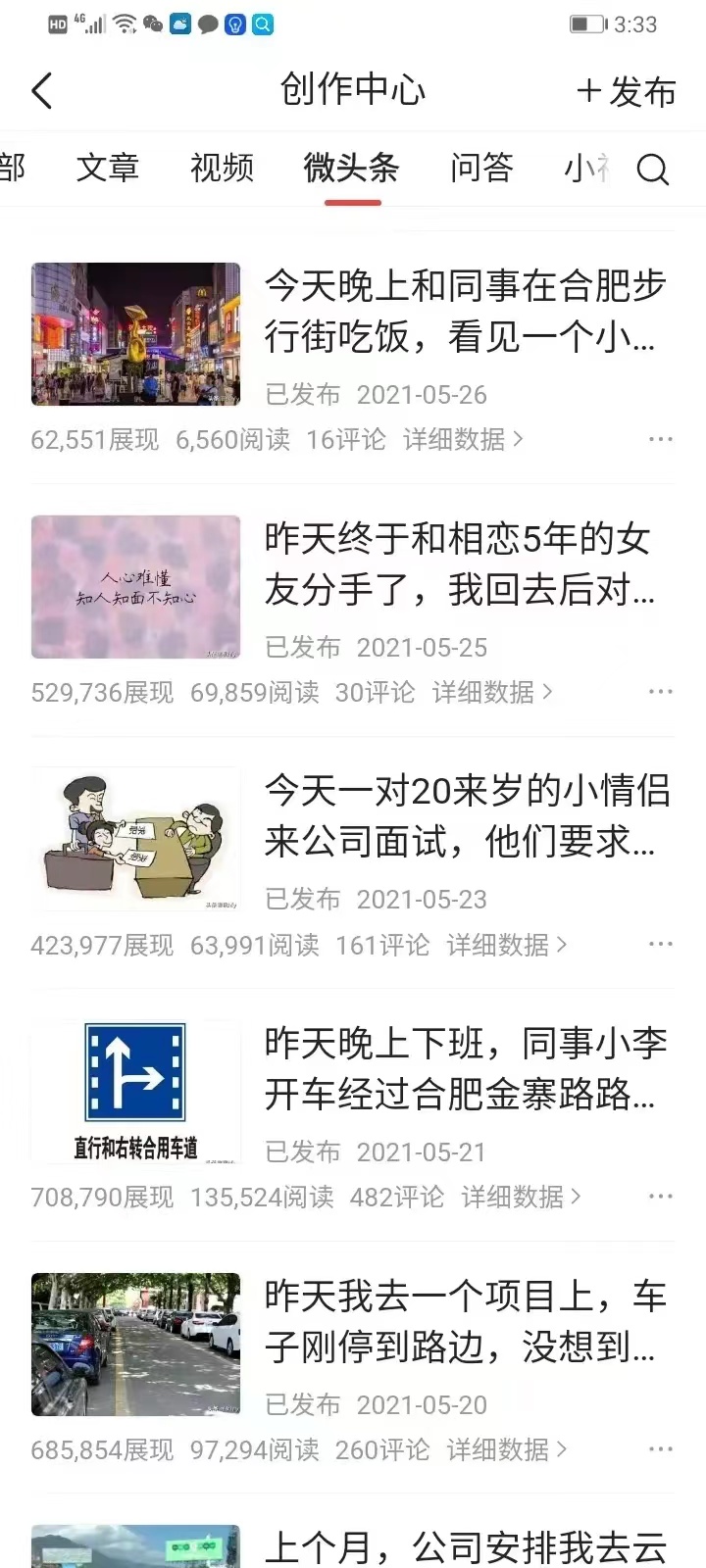Screen dimensions: 706x1568
Task: Tap the road sign thumbnail image
Action: (135, 1091)
